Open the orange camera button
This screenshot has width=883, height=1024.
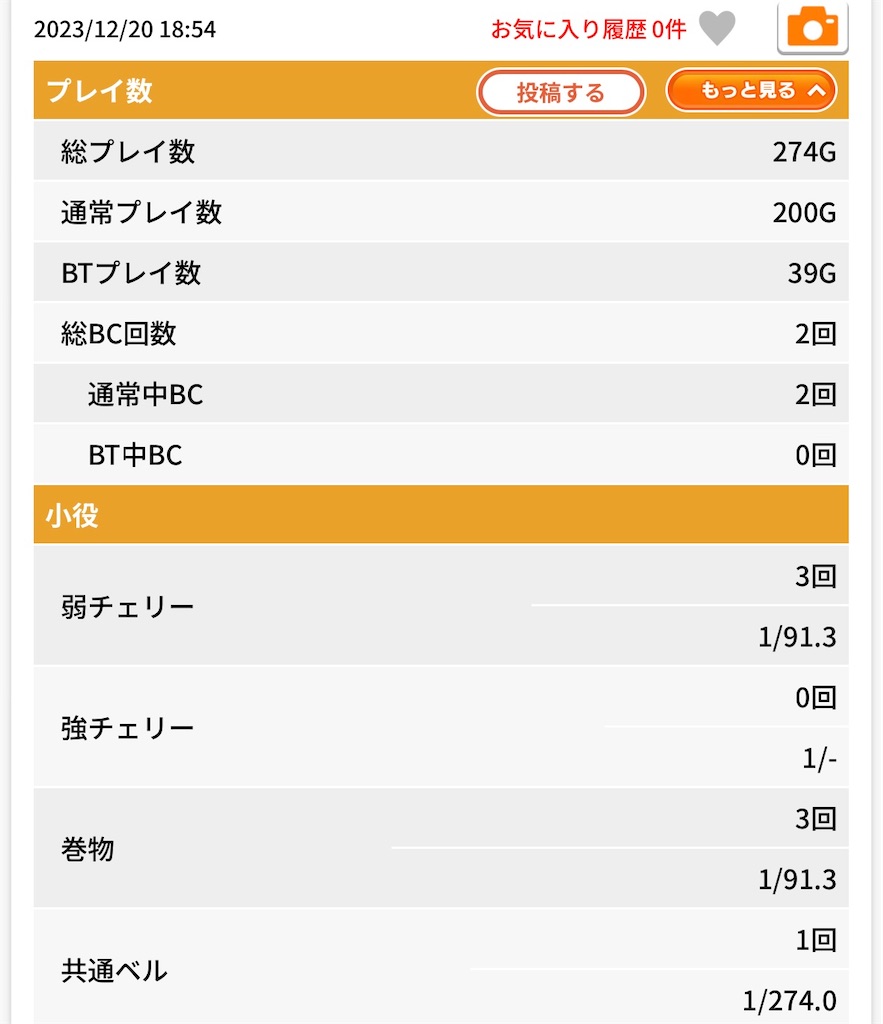[x=812, y=27]
